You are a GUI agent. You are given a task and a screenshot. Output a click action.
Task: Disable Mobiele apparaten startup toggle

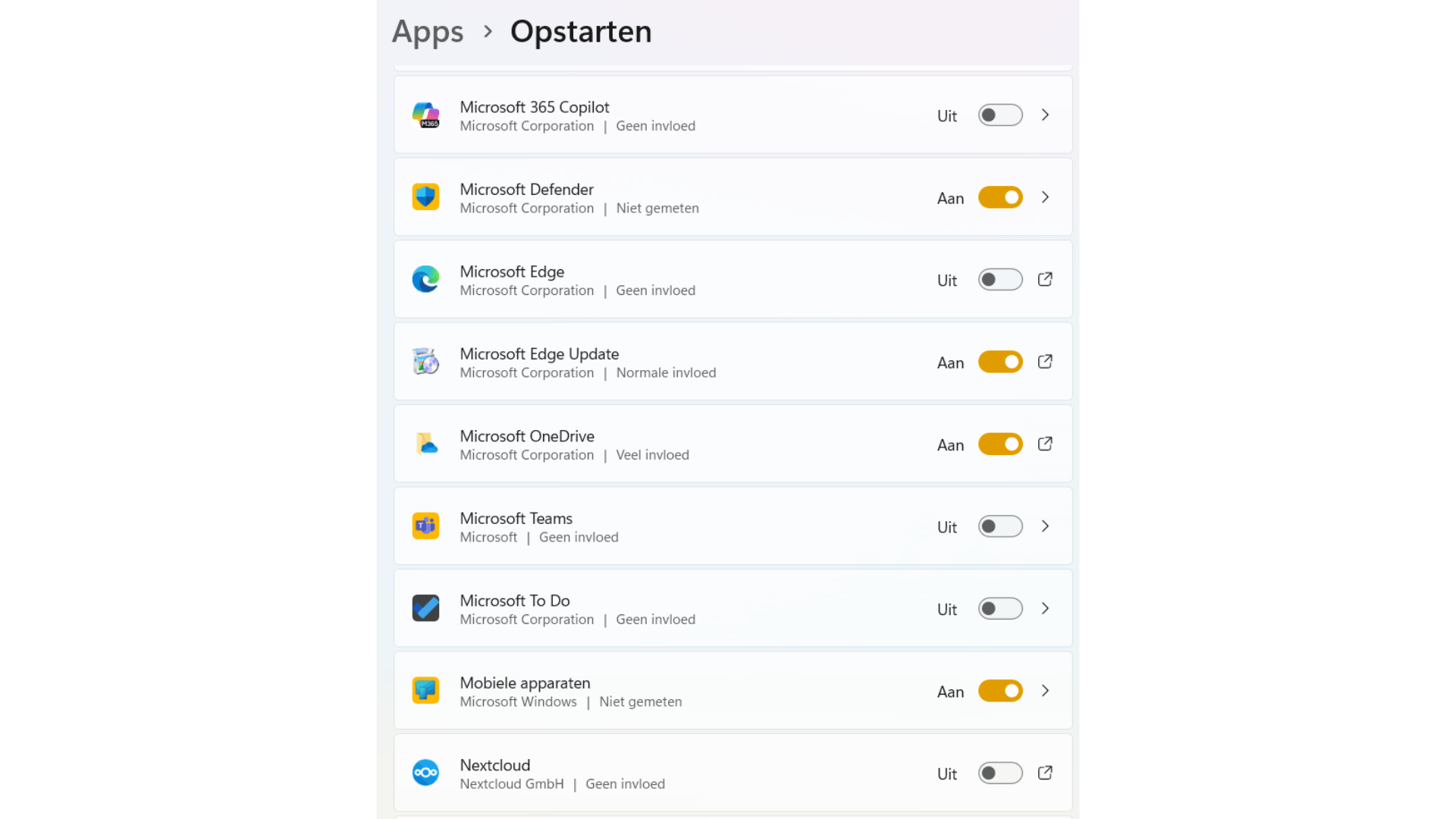999,692
